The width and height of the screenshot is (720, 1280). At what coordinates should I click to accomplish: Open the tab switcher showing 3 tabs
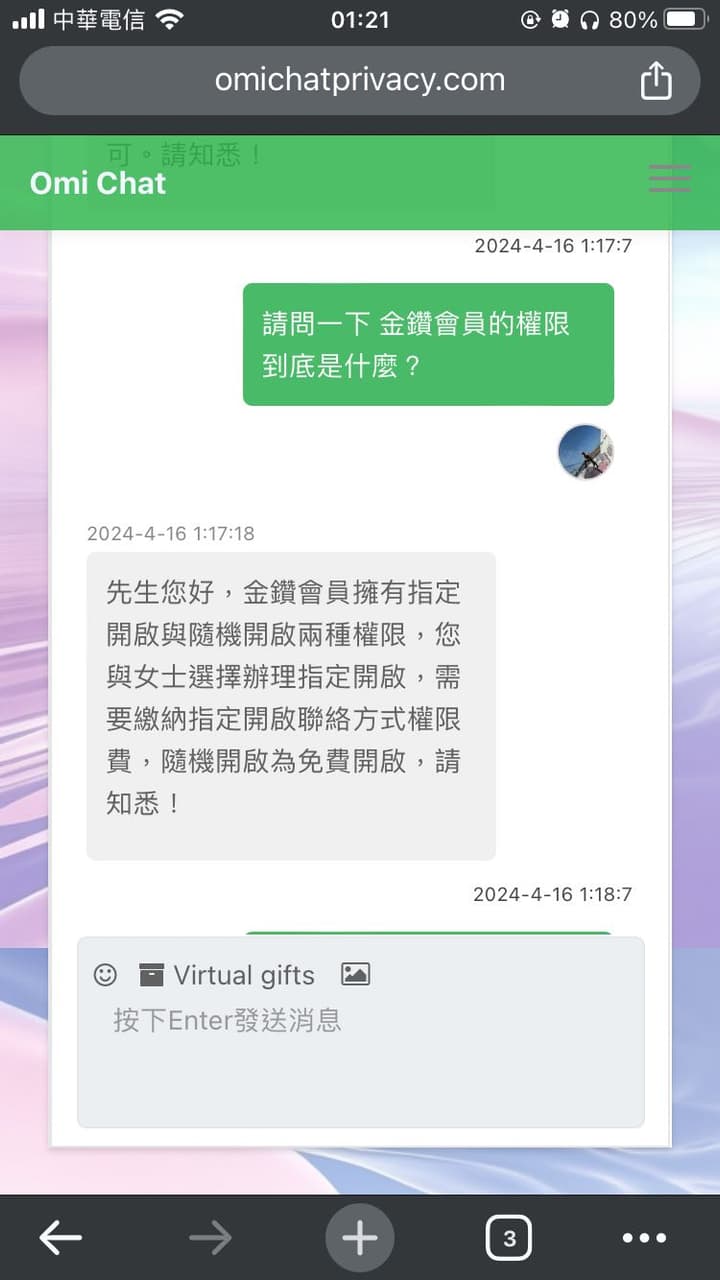tap(508, 1237)
